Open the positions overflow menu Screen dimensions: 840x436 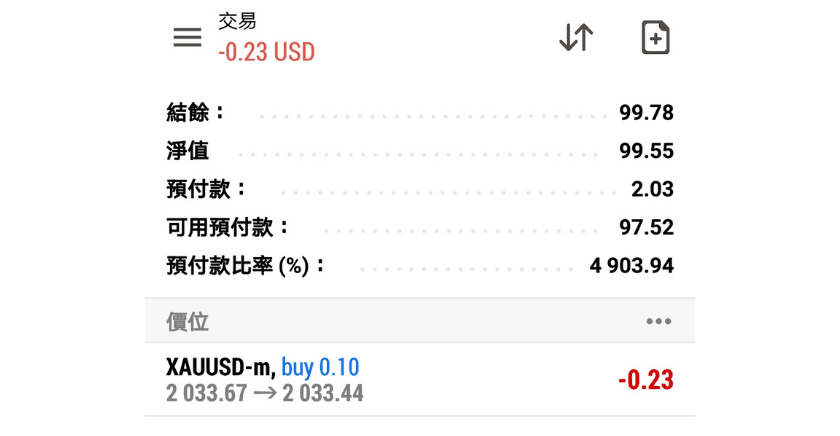(658, 322)
